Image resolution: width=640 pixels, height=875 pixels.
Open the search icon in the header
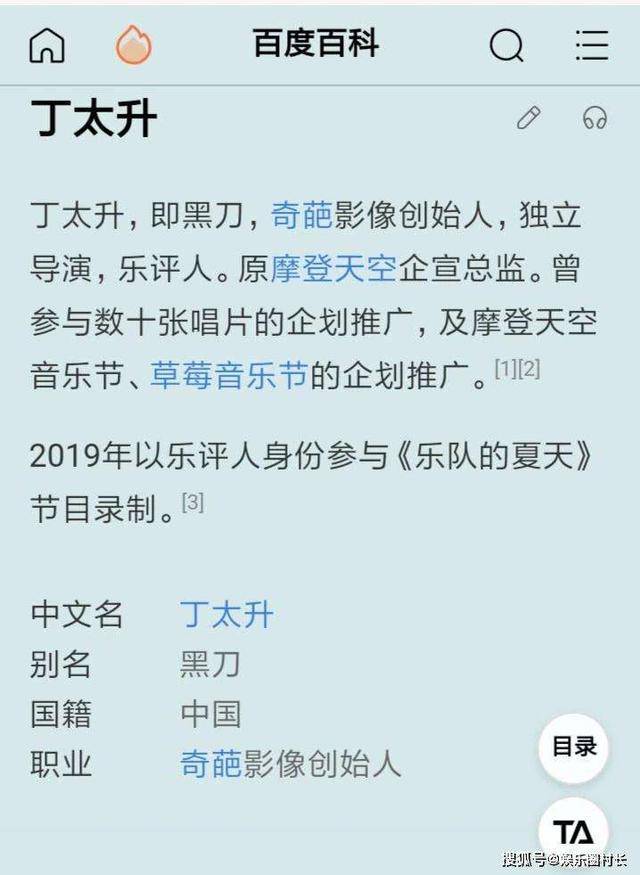(506, 45)
